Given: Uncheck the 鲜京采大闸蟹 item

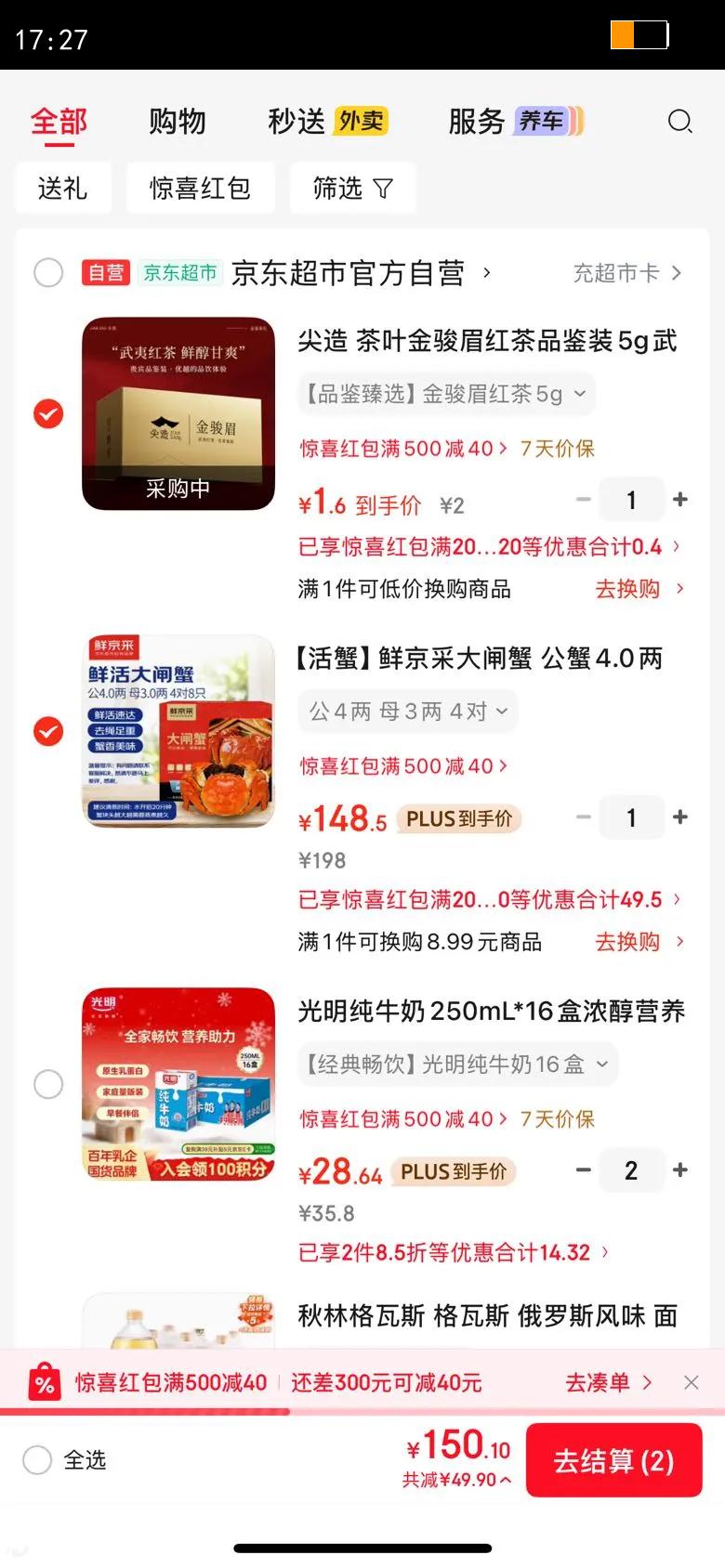Looking at the screenshot, I should coord(48,732).
